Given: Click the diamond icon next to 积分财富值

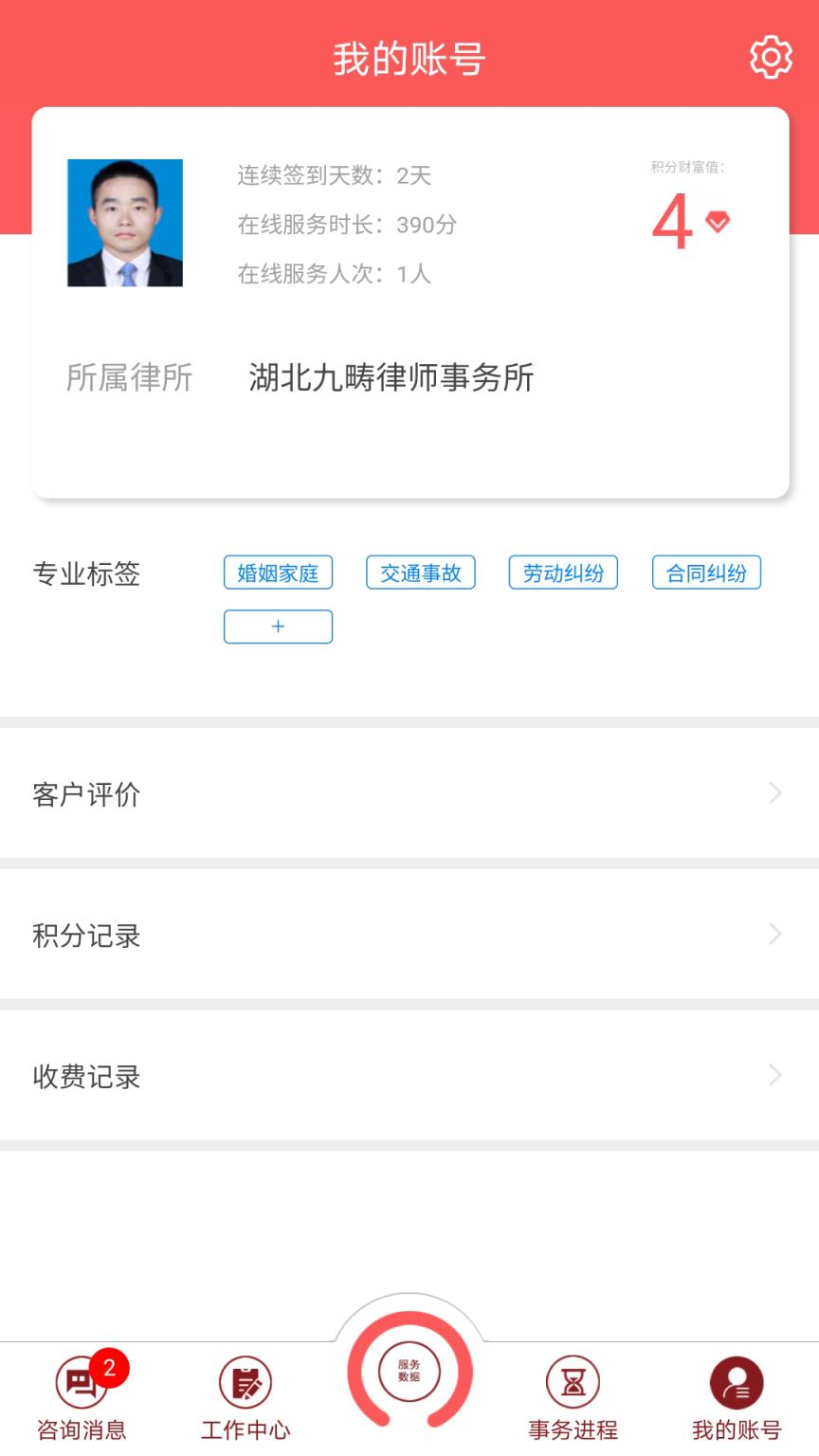Looking at the screenshot, I should coord(717,222).
